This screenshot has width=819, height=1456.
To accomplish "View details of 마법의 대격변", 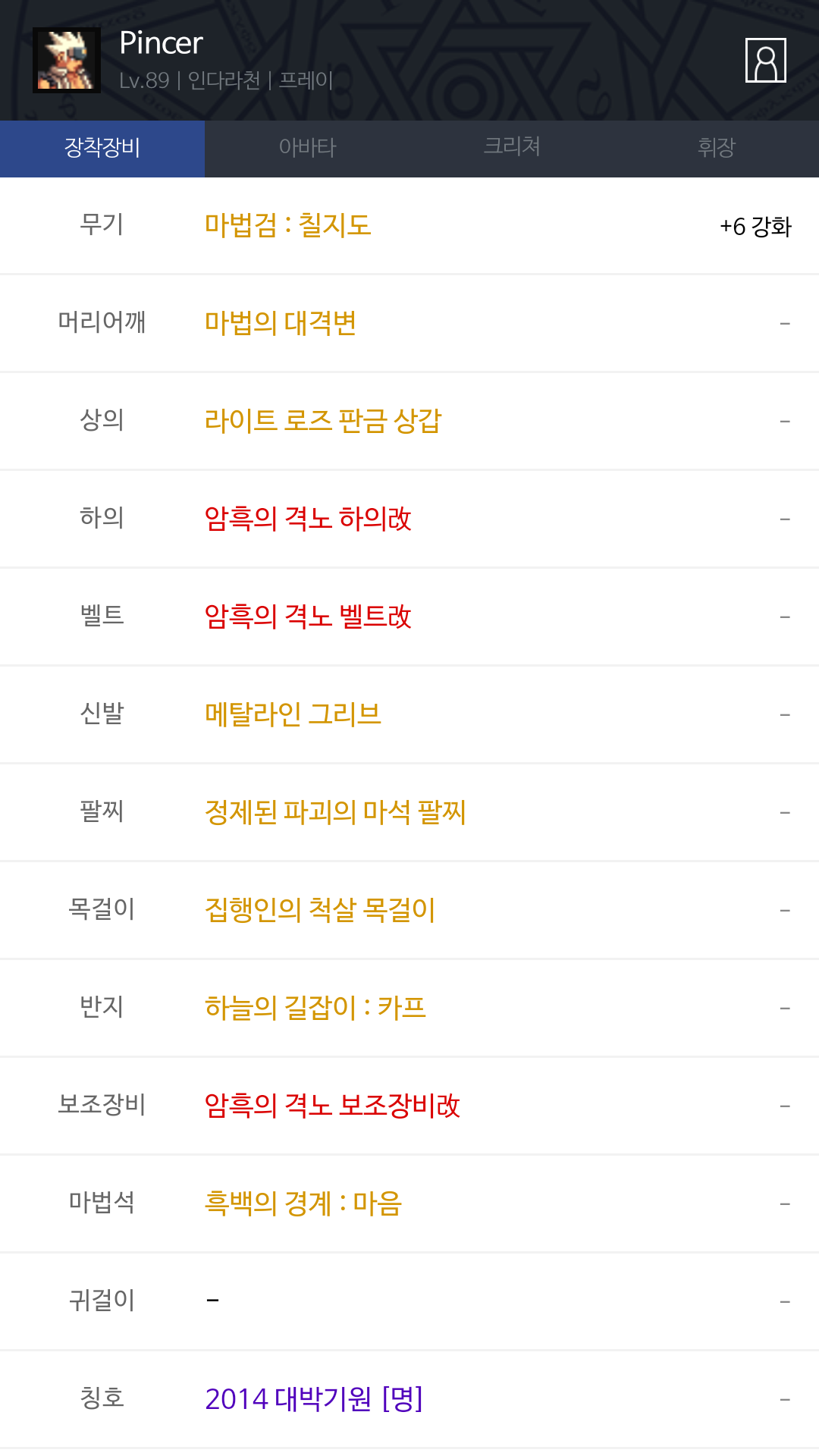I will (x=281, y=323).
